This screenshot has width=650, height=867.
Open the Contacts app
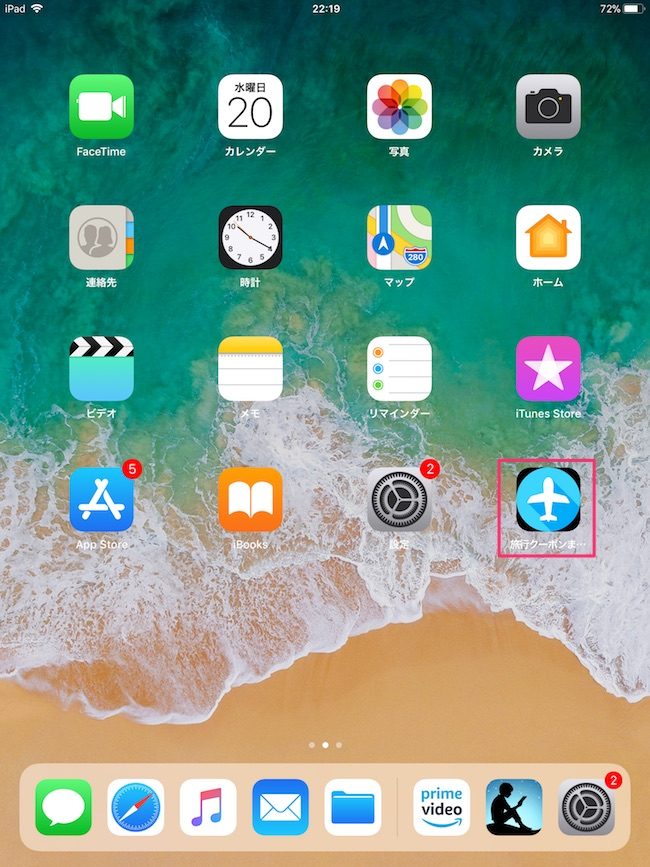coord(101,238)
